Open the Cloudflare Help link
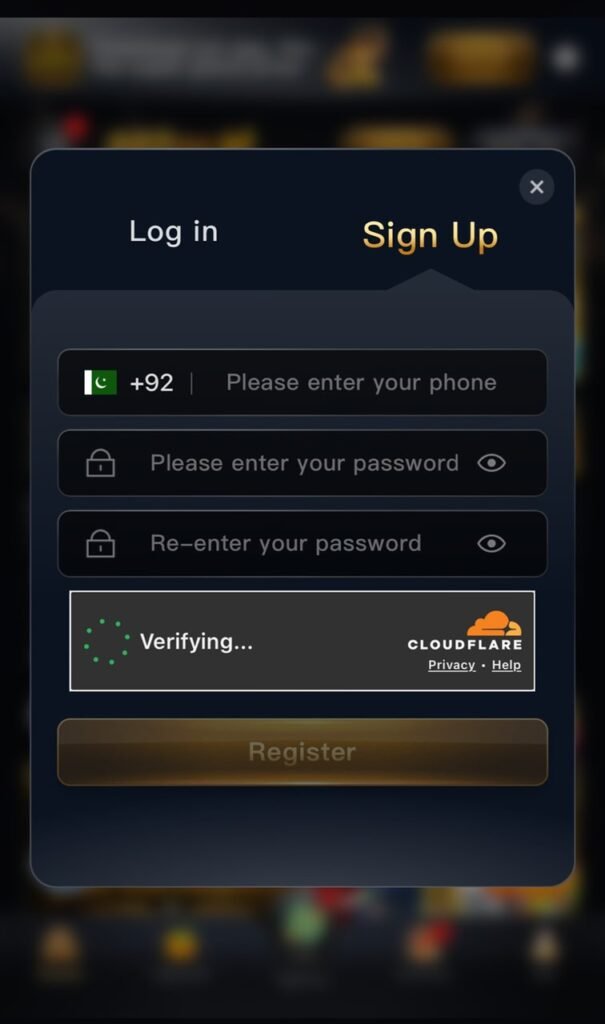Screen dimensions: 605x1024 (x=506, y=665)
